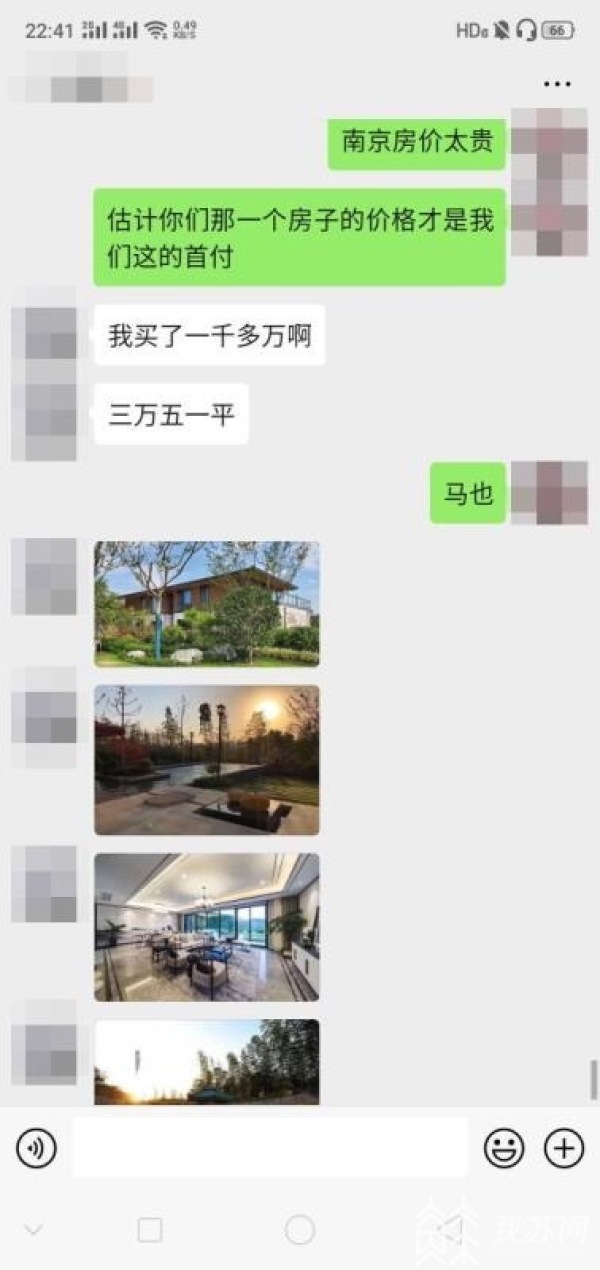Open the plus attachment menu
This screenshot has height=1270, width=600.
(564, 1148)
